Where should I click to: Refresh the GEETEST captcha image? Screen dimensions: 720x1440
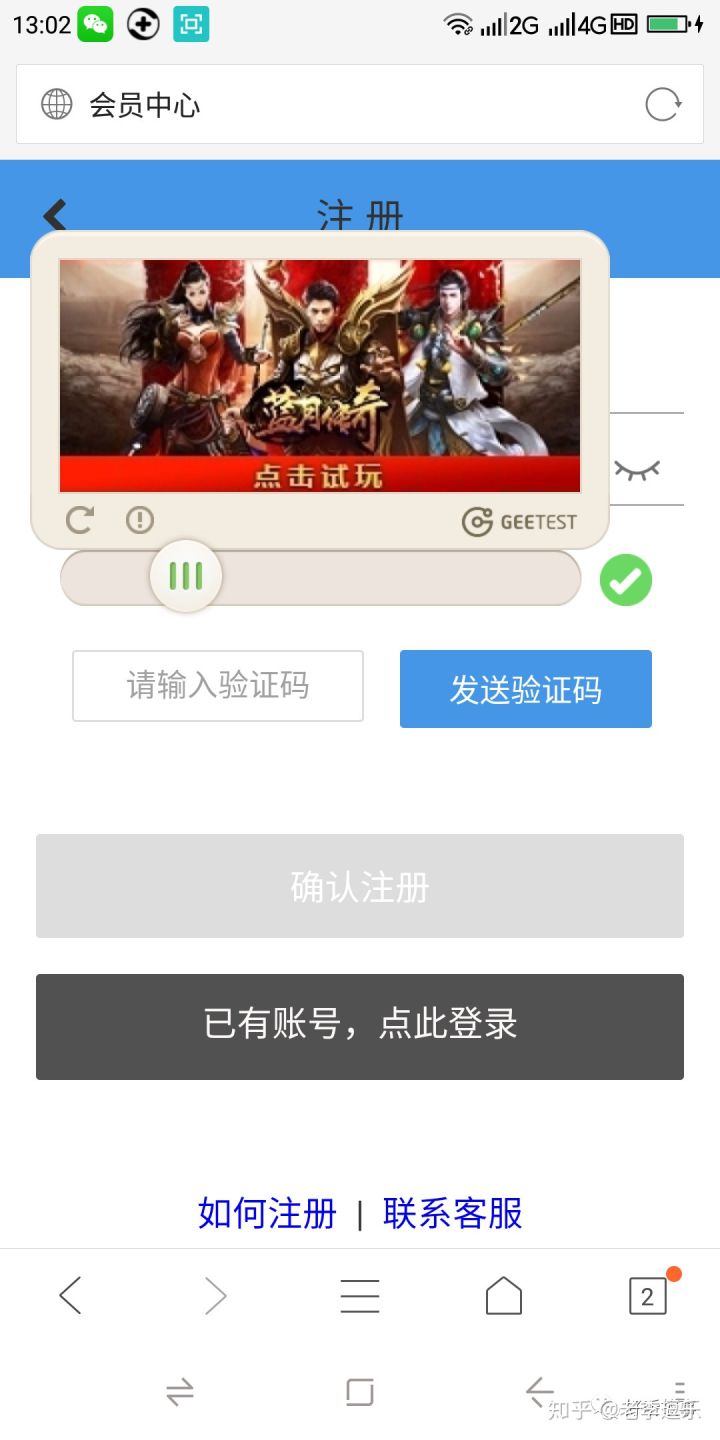pos(79,520)
